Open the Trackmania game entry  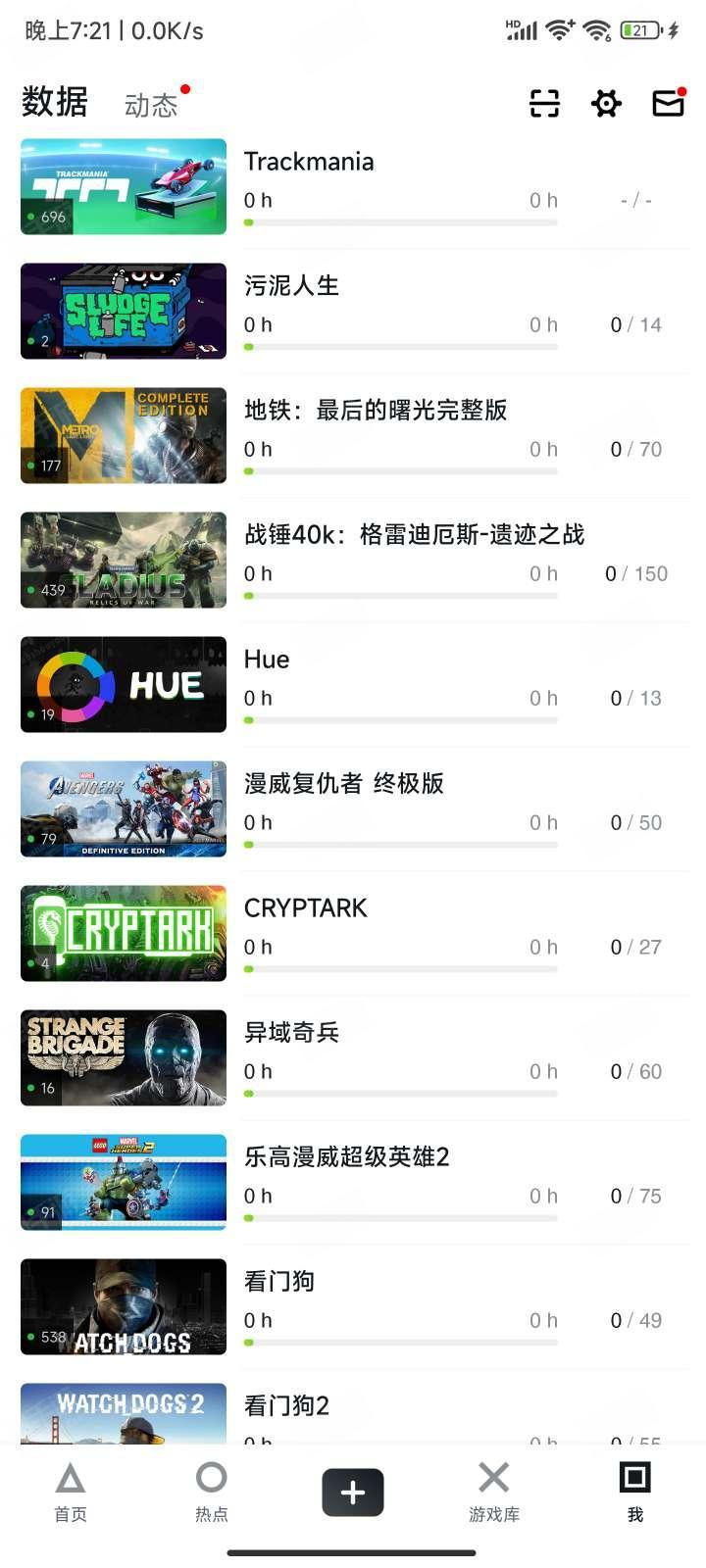(x=308, y=162)
